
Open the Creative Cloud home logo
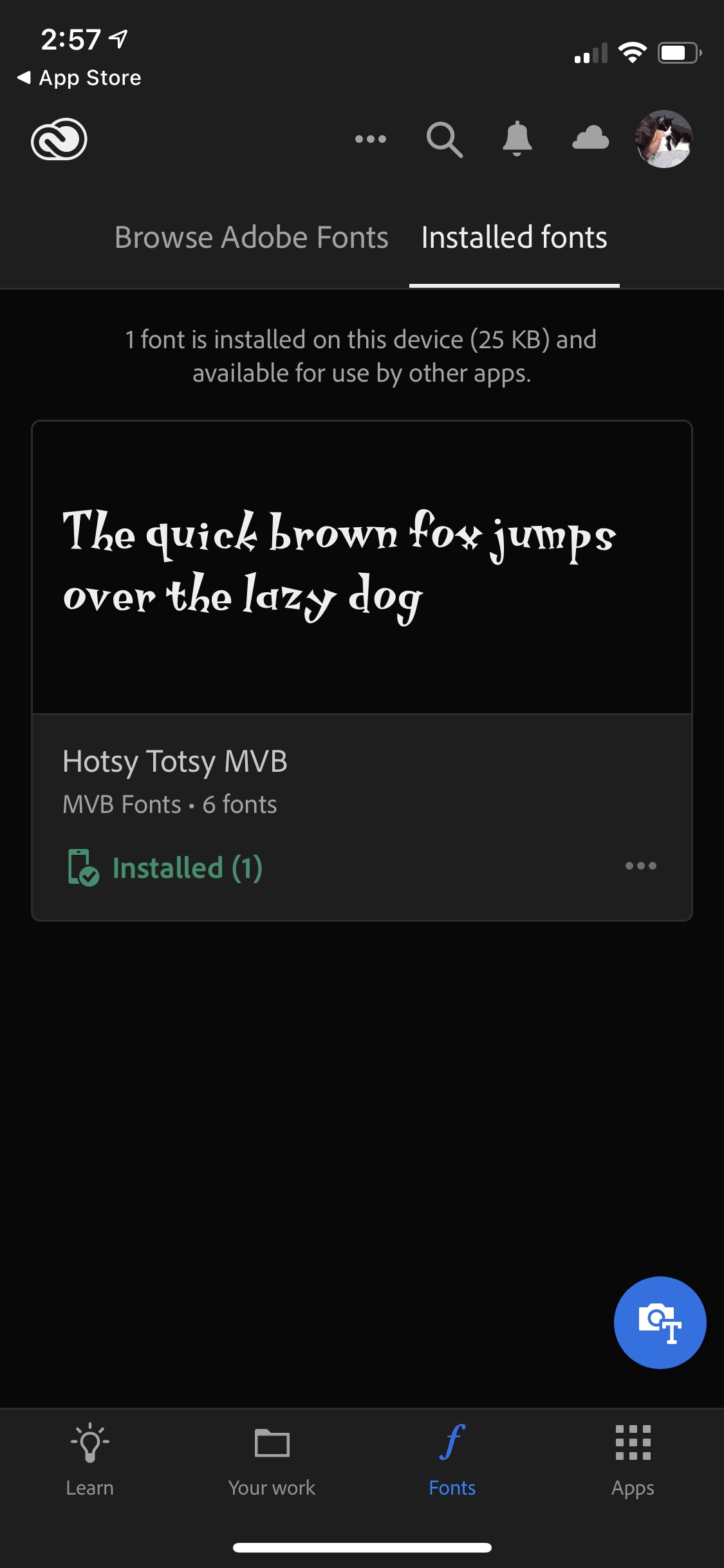coord(59,139)
